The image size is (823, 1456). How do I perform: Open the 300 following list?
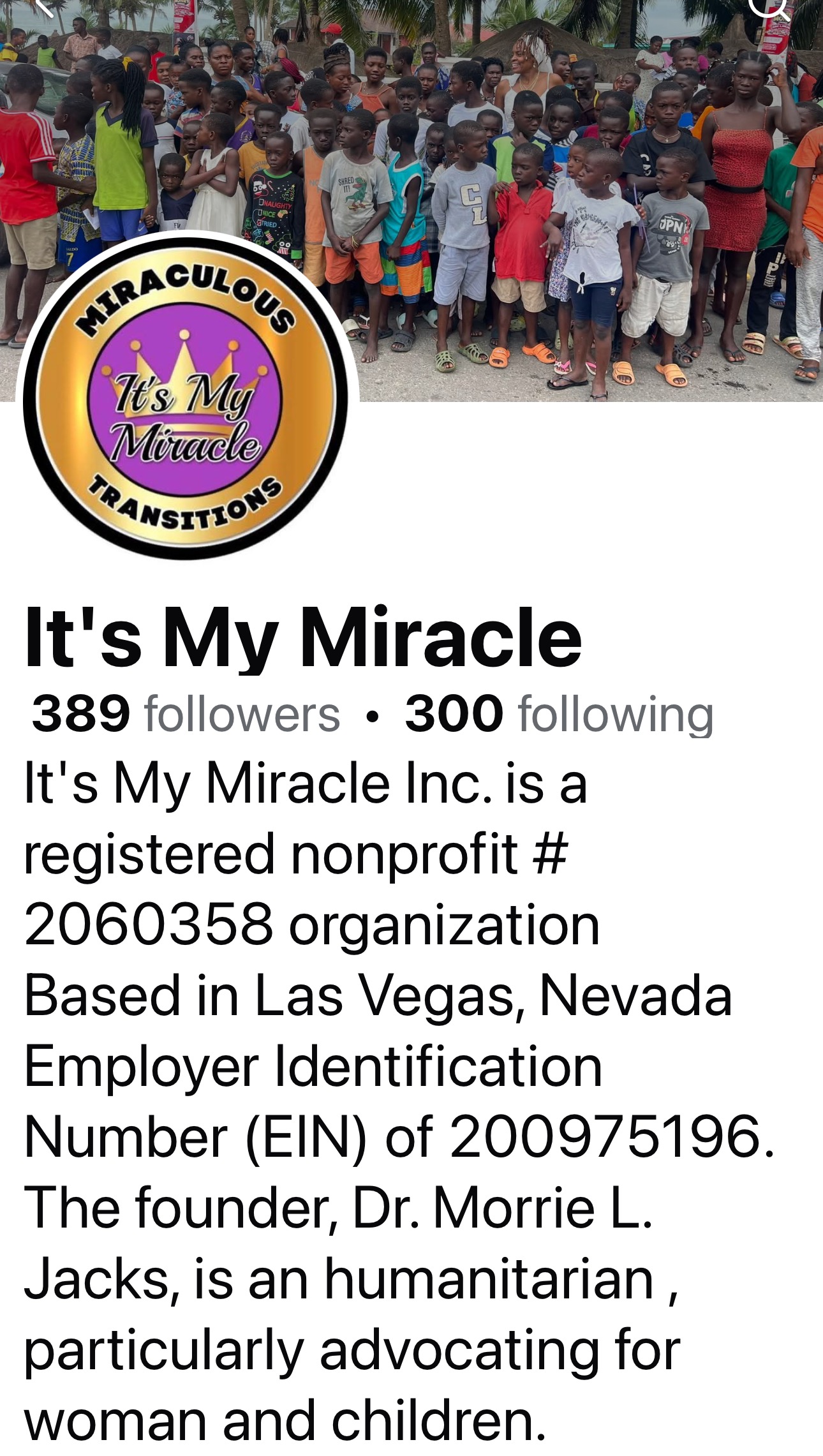(x=559, y=714)
